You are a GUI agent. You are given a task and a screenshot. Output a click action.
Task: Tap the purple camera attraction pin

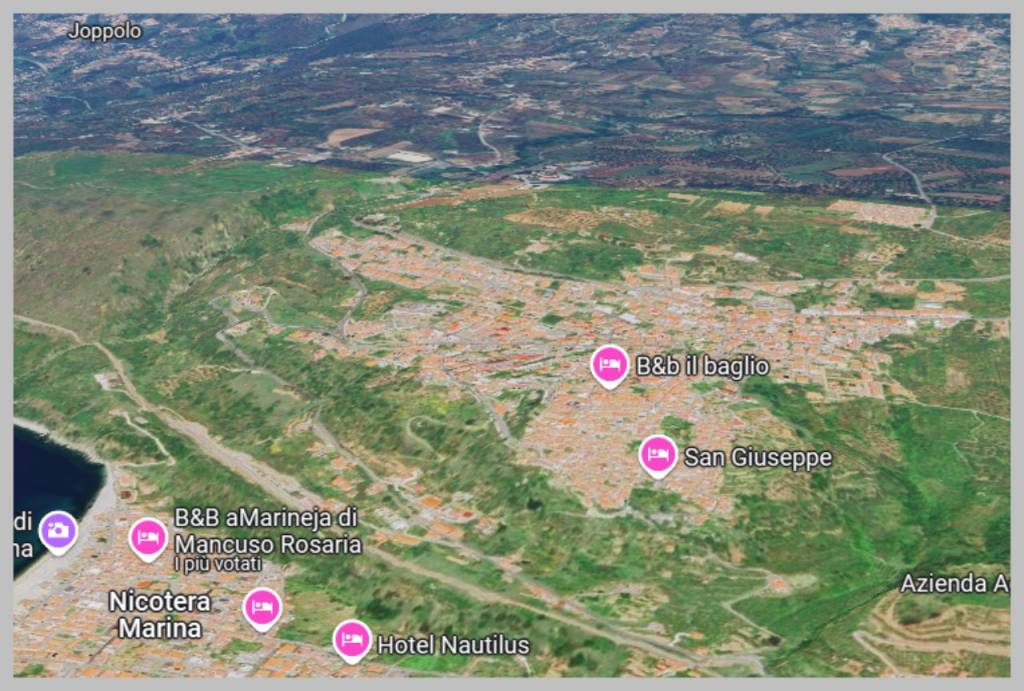58,530
